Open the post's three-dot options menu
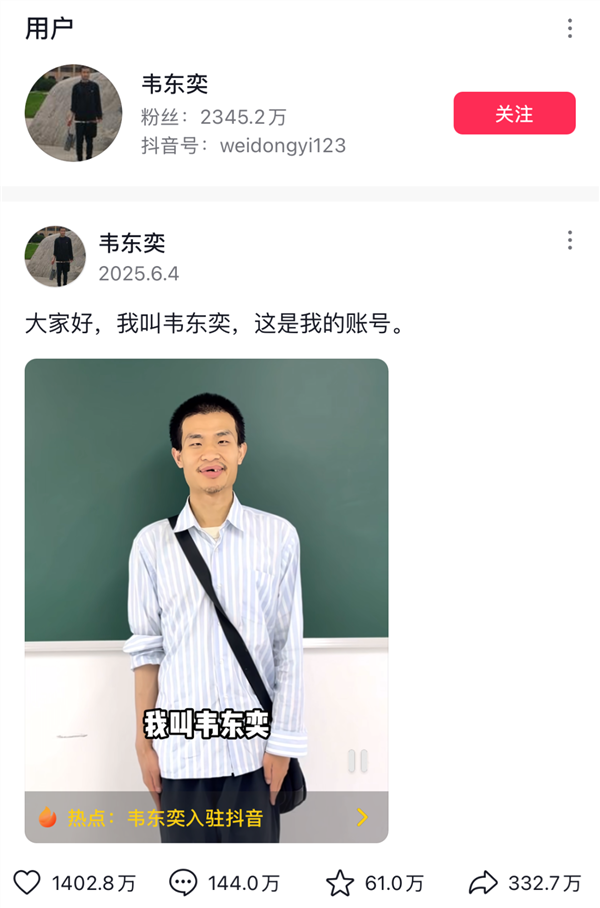The image size is (600, 908). pyautogui.click(x=570, y=240)
